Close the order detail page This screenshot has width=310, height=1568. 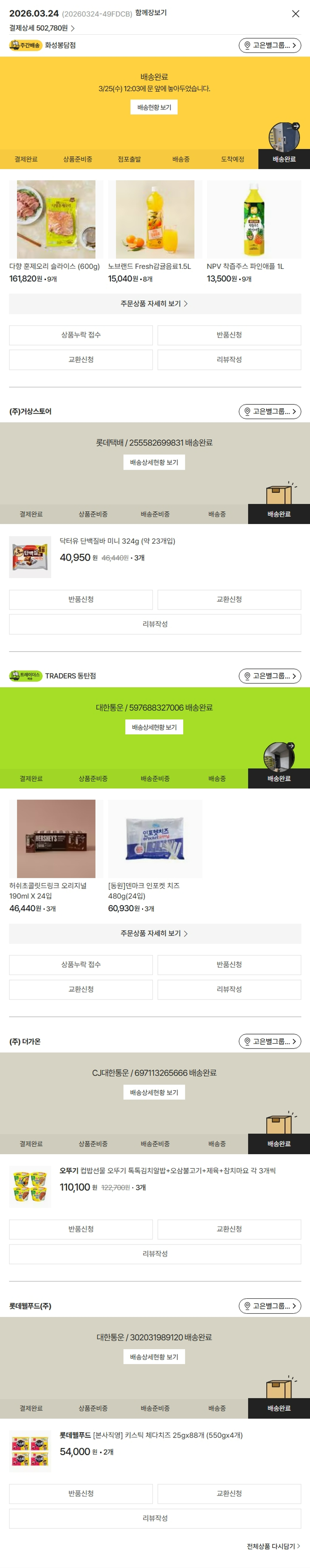coord(296,14)
